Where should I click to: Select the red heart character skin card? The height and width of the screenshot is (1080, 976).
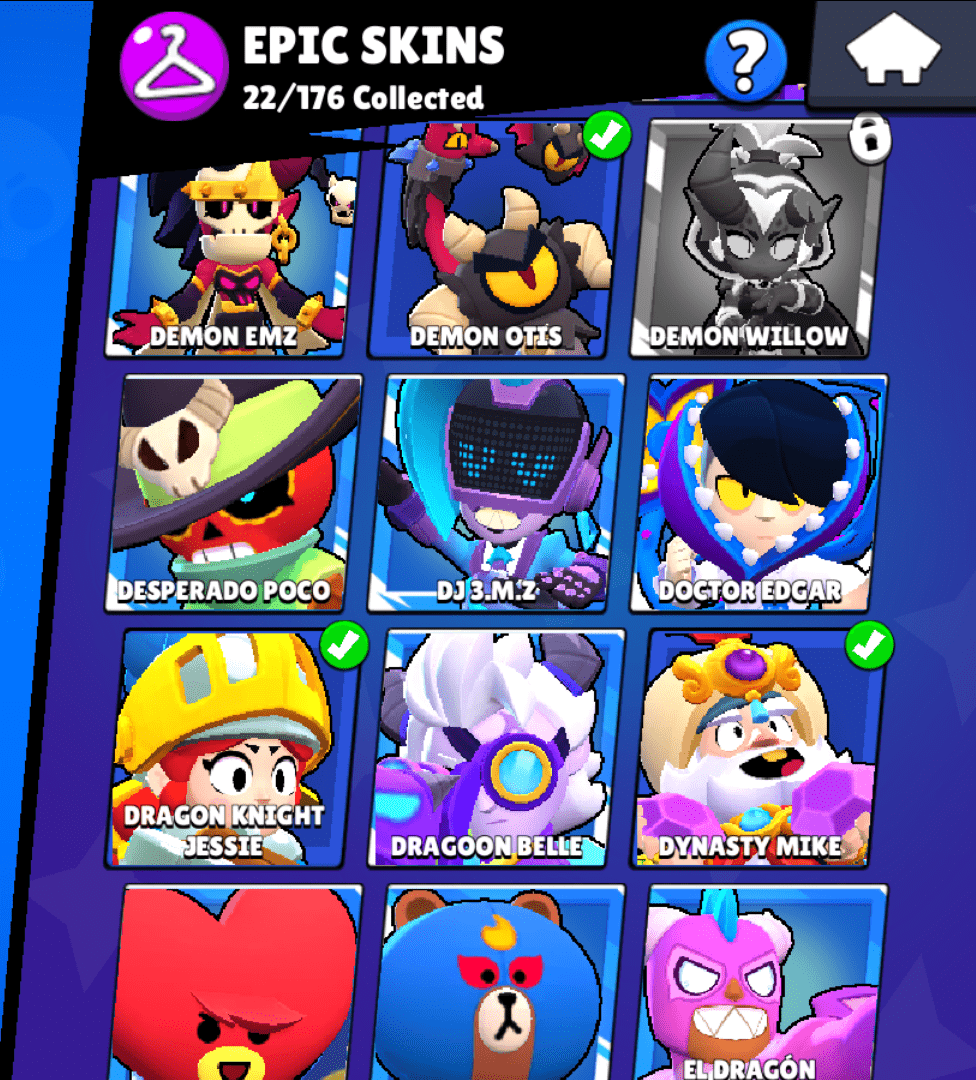[237, 985]
